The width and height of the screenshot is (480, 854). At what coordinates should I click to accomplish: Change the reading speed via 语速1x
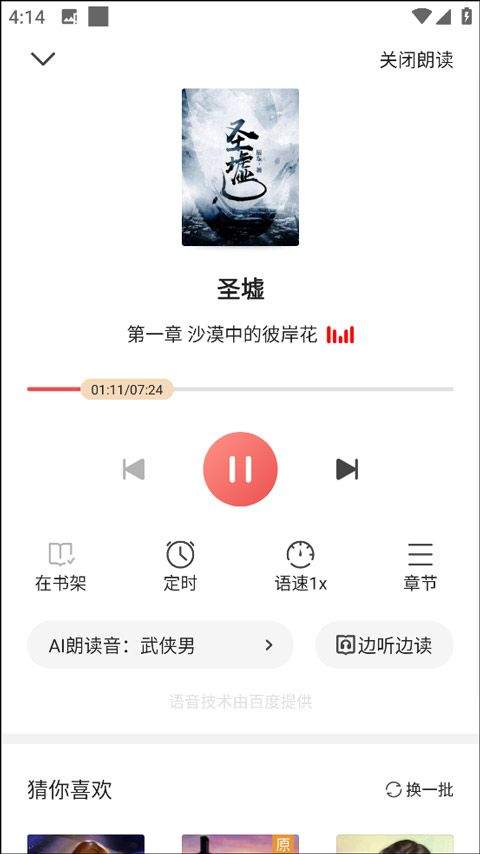[x=301, y=566]
